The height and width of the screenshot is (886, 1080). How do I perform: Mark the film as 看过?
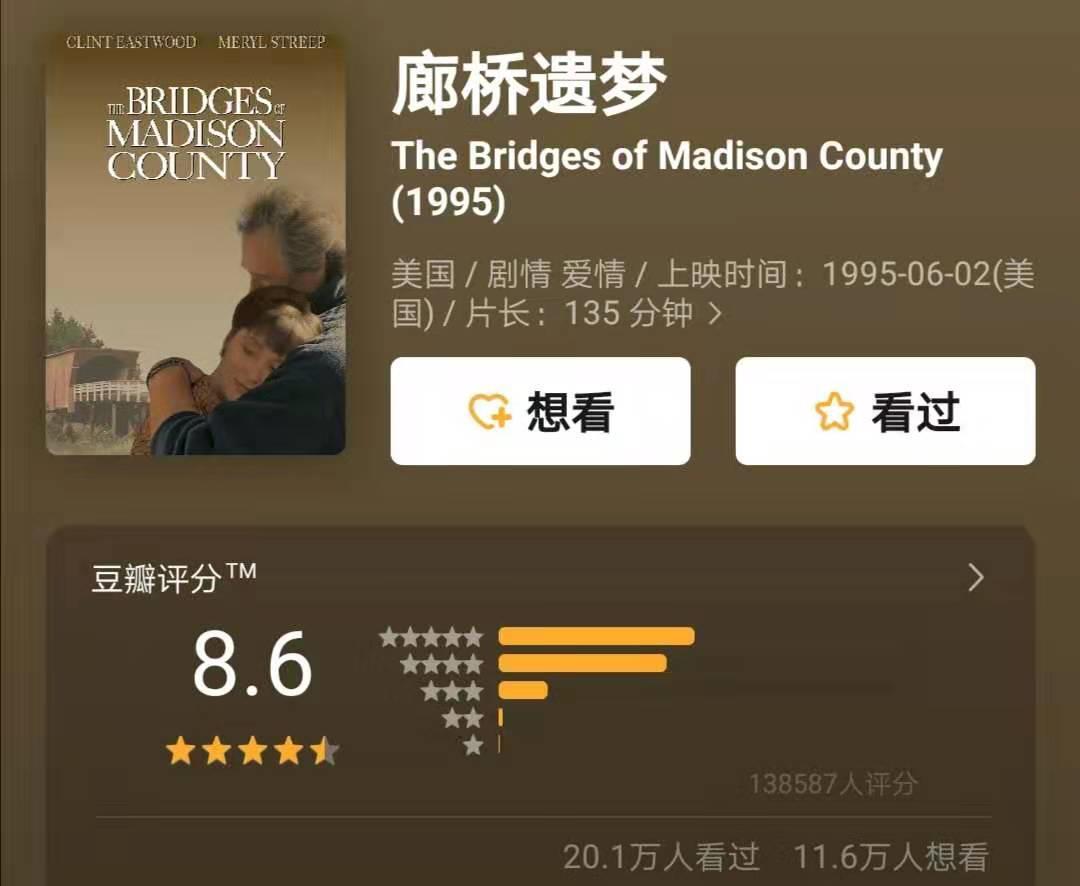click(885, 411)
